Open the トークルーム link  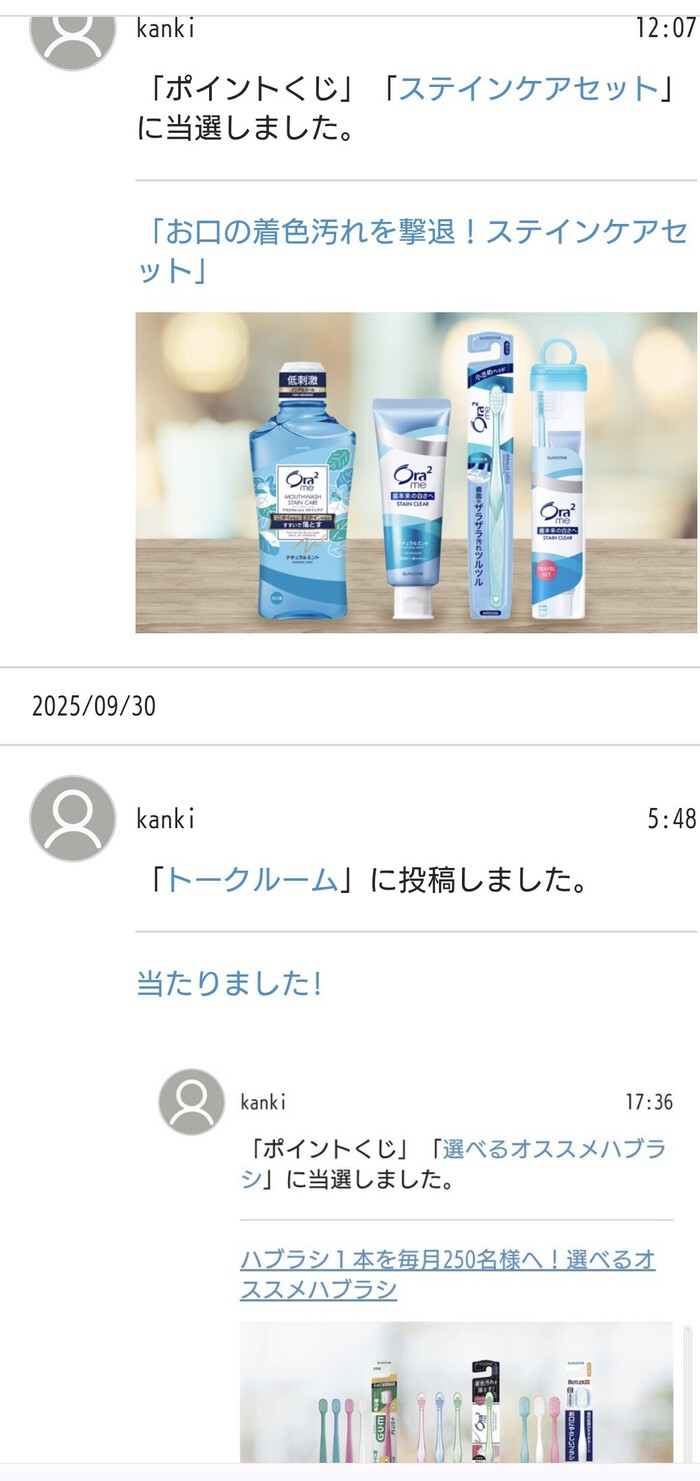pyautogui.click(x=252, y=880)
